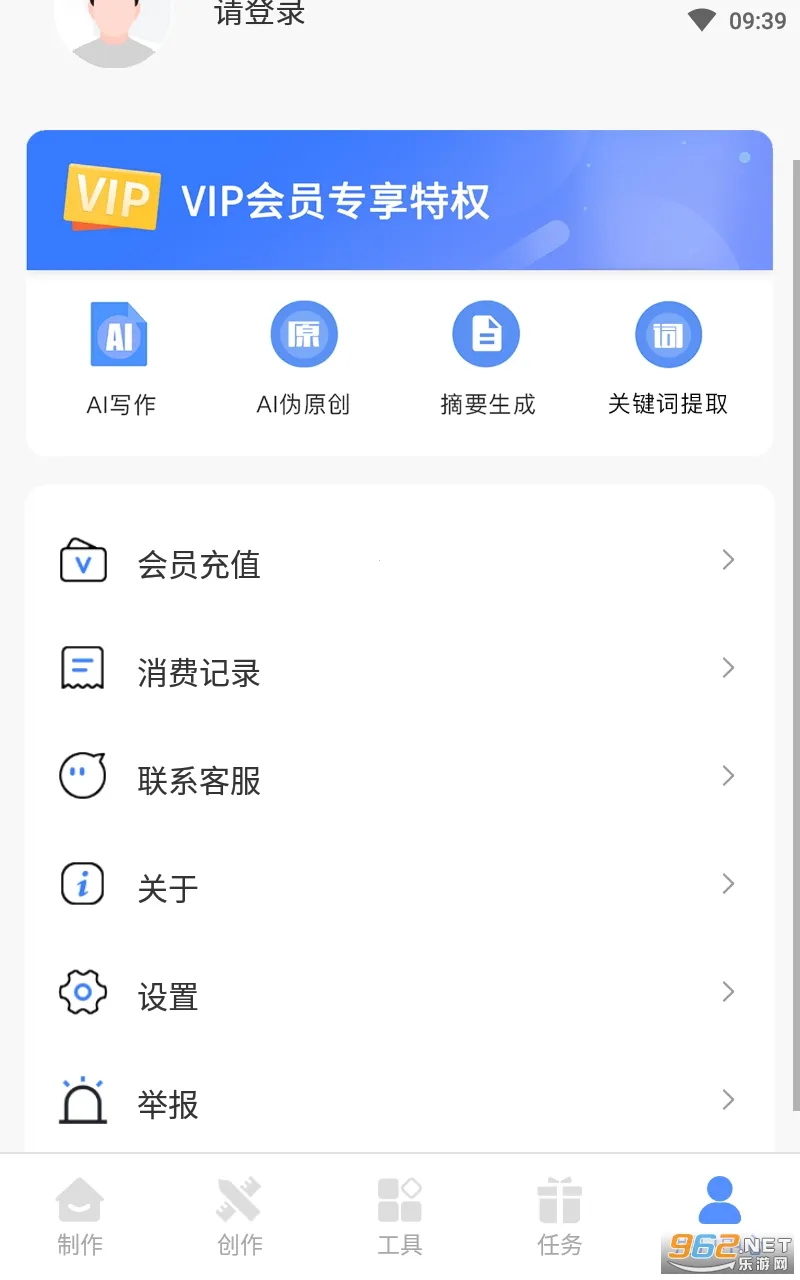Viewport: 800px width, 1280px height.
Task: Click the 举报 report alarm icon
Action: 82,1100
